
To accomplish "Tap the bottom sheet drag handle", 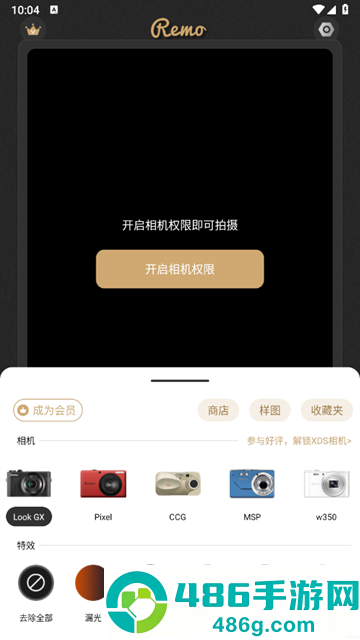I will tap(180, 381).
